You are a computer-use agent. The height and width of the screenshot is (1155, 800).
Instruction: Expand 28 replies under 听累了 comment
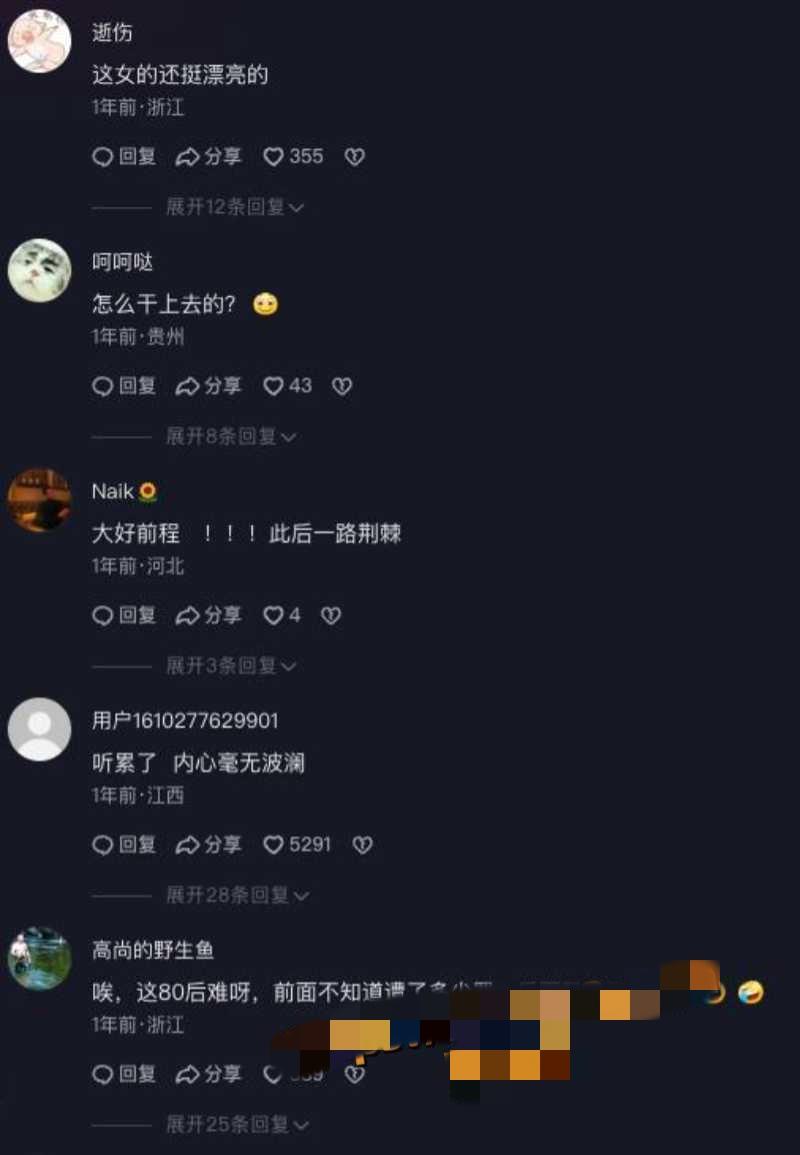coord(236,896)
